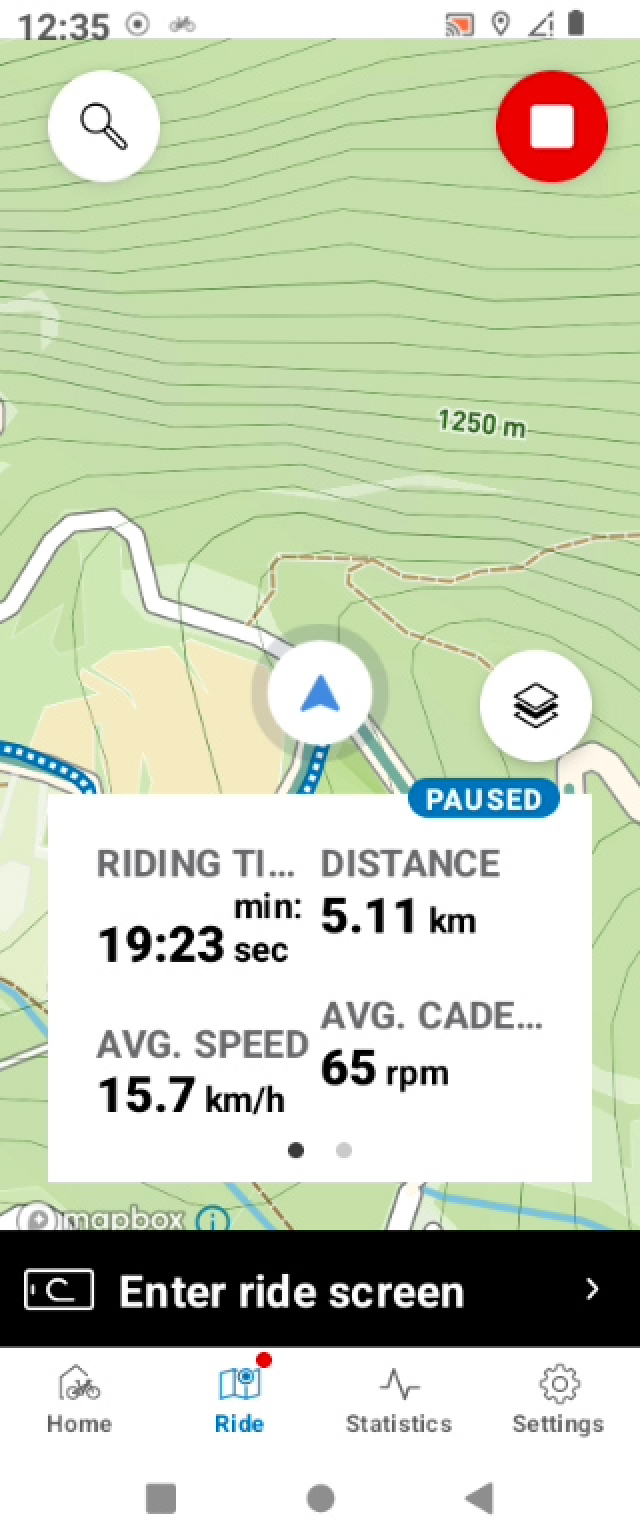
Task: Tap Enter ride screen banner
Action: [x=320, y=1290]
